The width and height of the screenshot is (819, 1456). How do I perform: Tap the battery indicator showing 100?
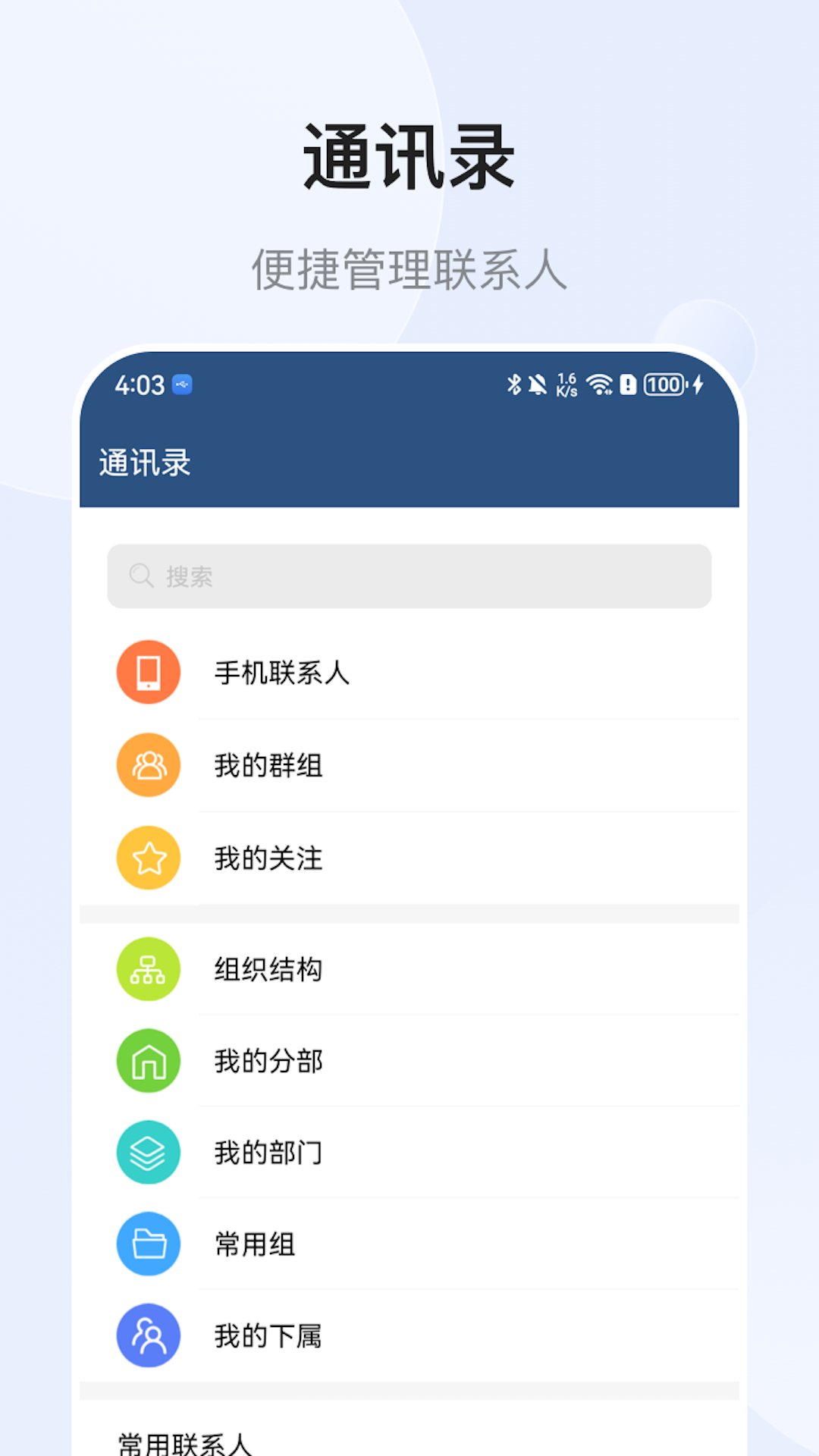(x=663, y=384)
